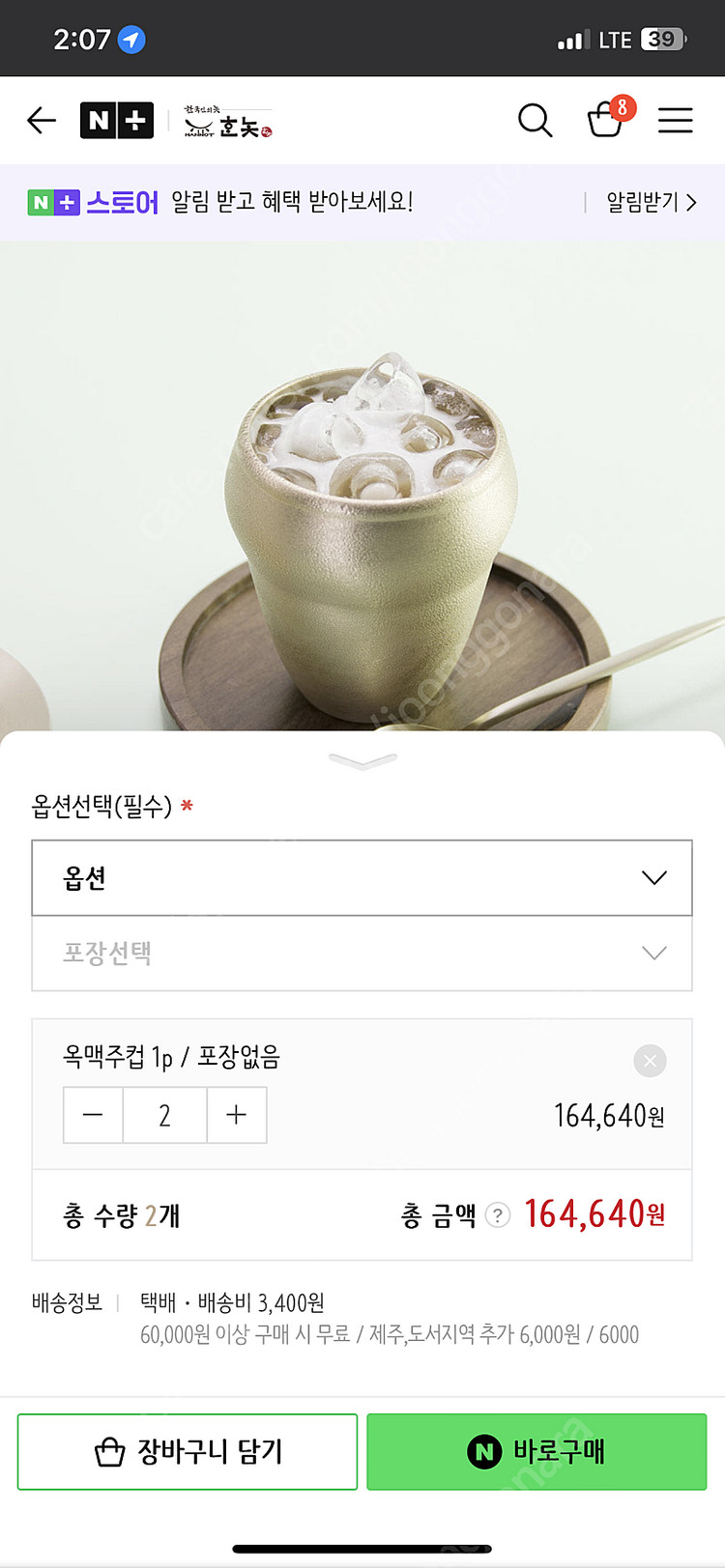Select the quantity field showing 2
725x1568 pixels.
164,1114
